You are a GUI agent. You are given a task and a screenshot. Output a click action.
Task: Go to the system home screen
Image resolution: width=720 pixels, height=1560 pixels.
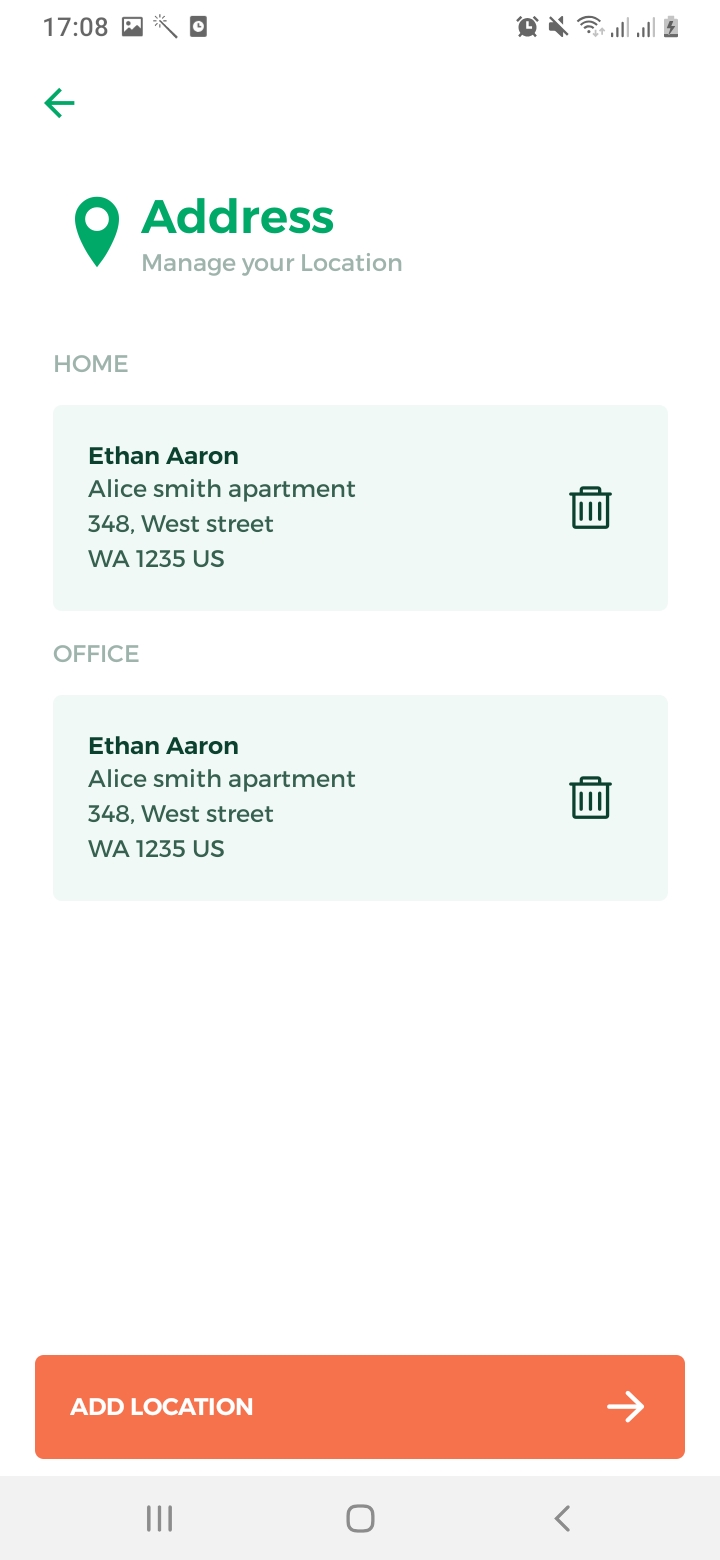click(x=360, y=1518)
